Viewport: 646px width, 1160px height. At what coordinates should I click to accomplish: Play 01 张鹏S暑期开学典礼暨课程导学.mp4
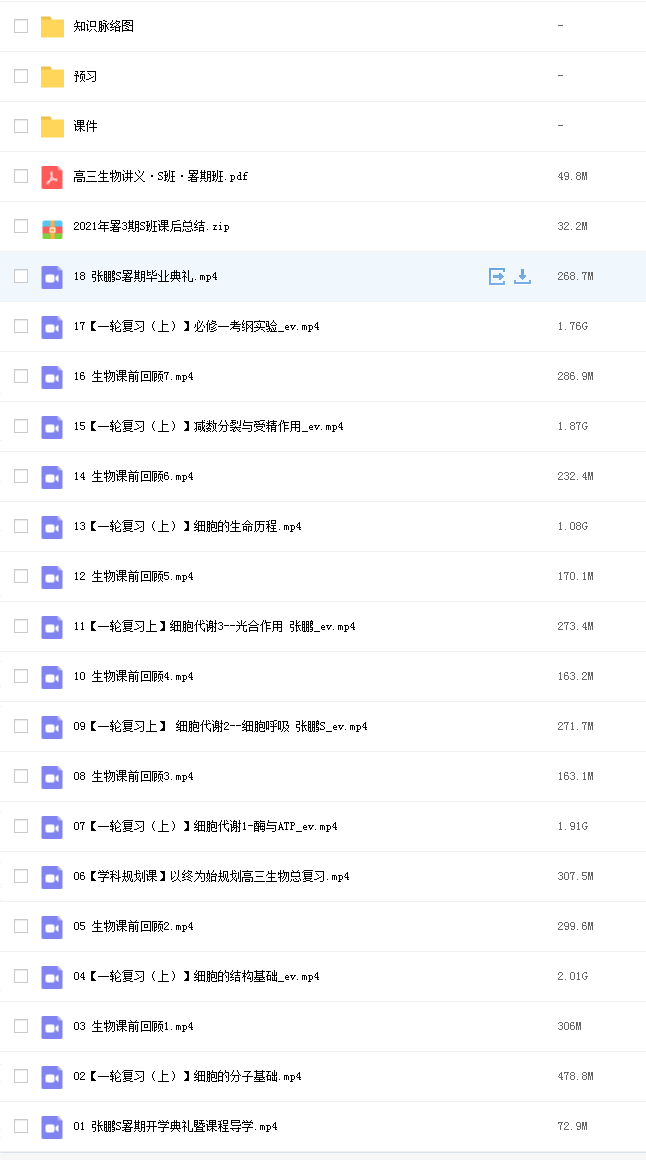175,1127
